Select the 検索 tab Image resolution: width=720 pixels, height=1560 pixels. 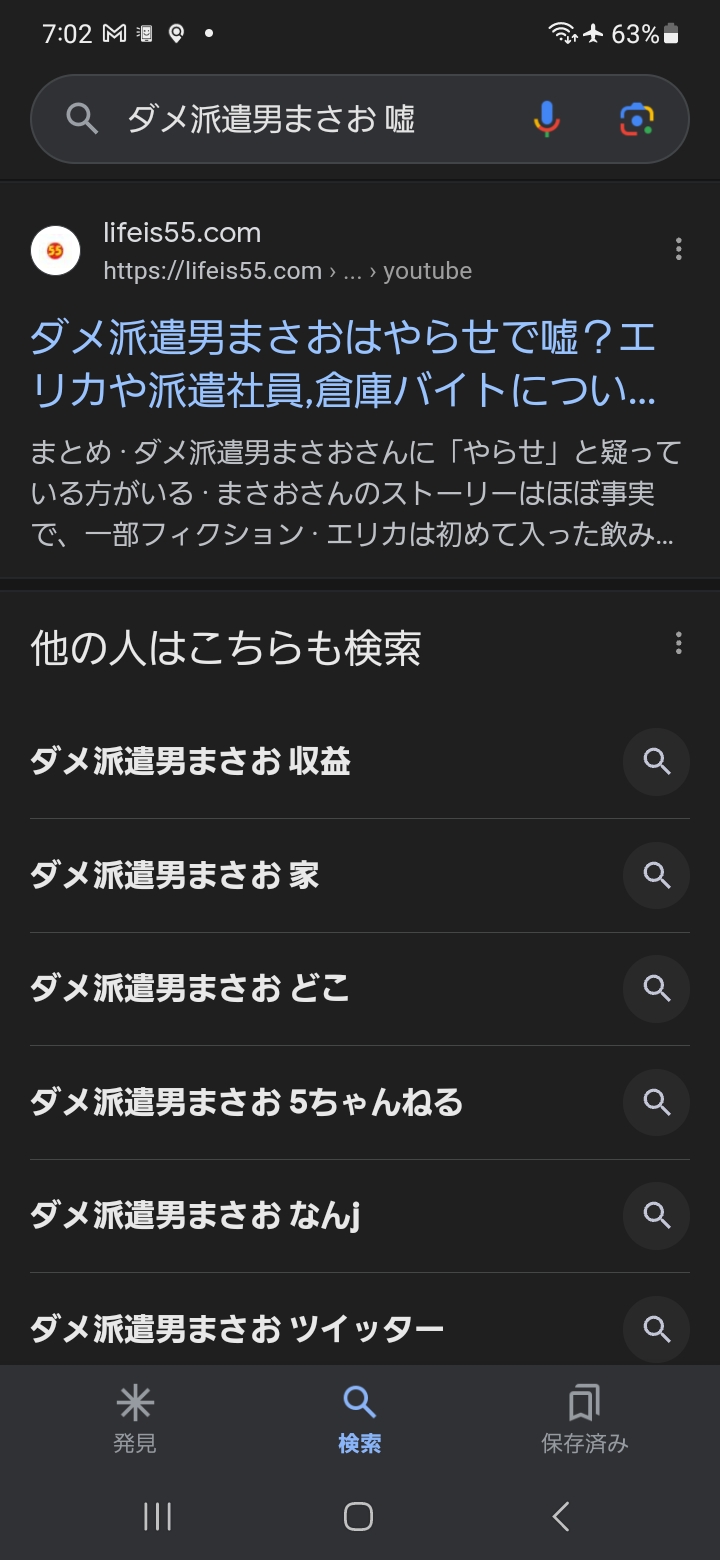tap(359, 1418)
